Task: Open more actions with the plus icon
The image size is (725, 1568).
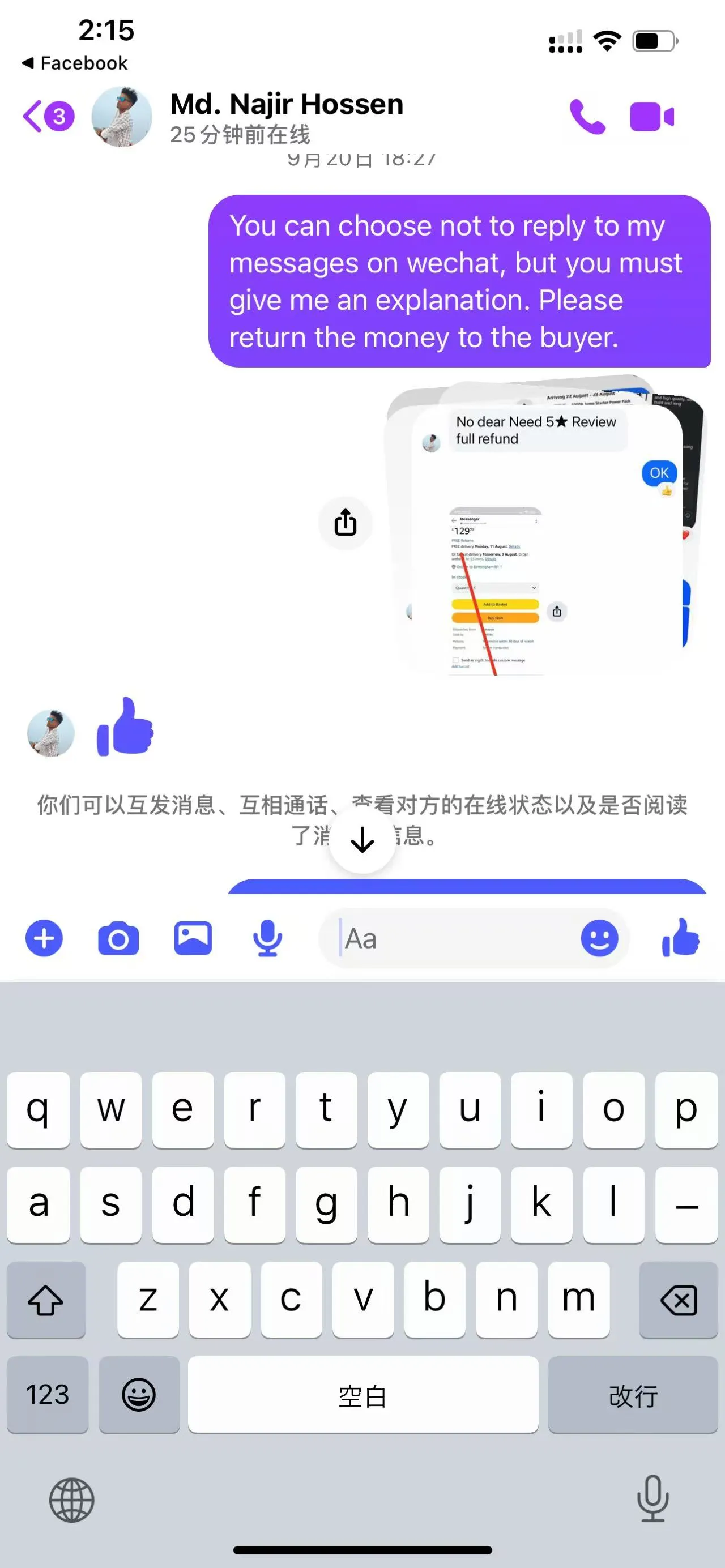Action: point(43,938)
